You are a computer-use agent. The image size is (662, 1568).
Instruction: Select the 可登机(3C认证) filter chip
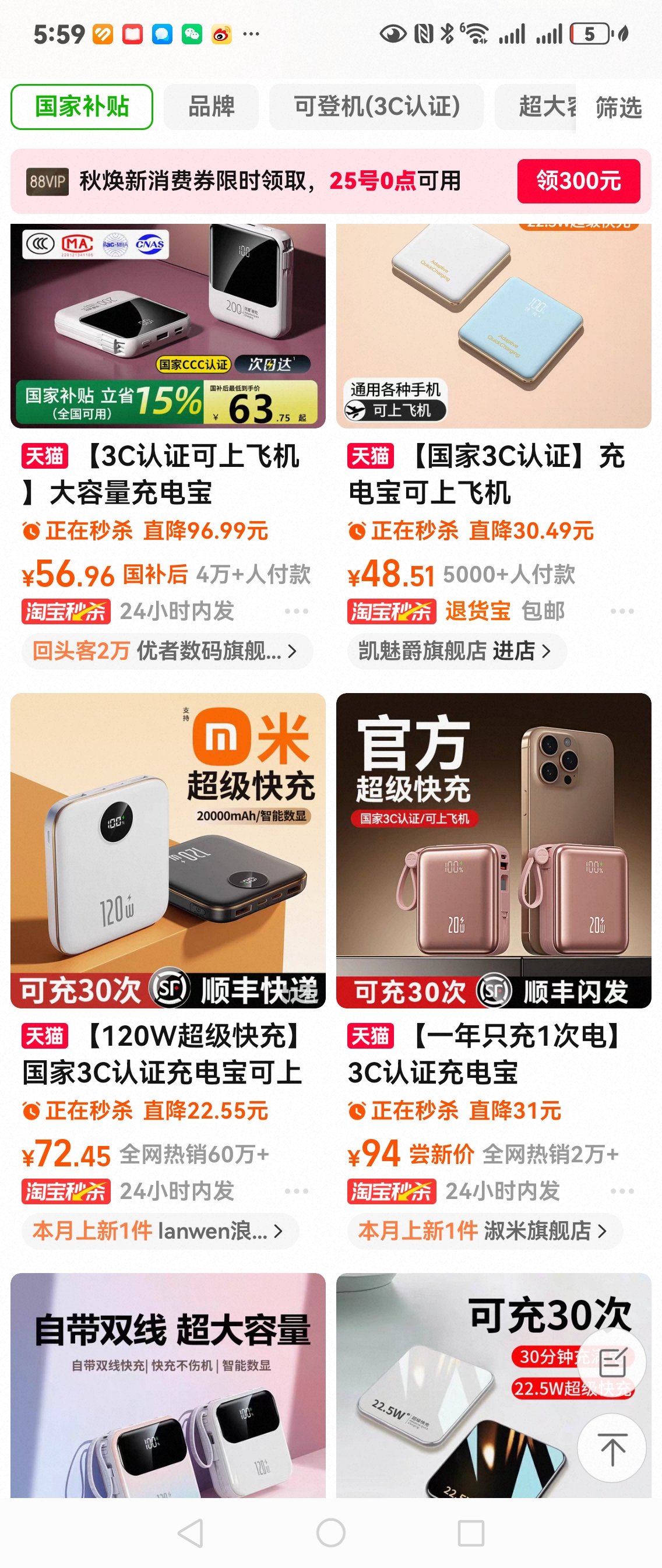(376, 107)
